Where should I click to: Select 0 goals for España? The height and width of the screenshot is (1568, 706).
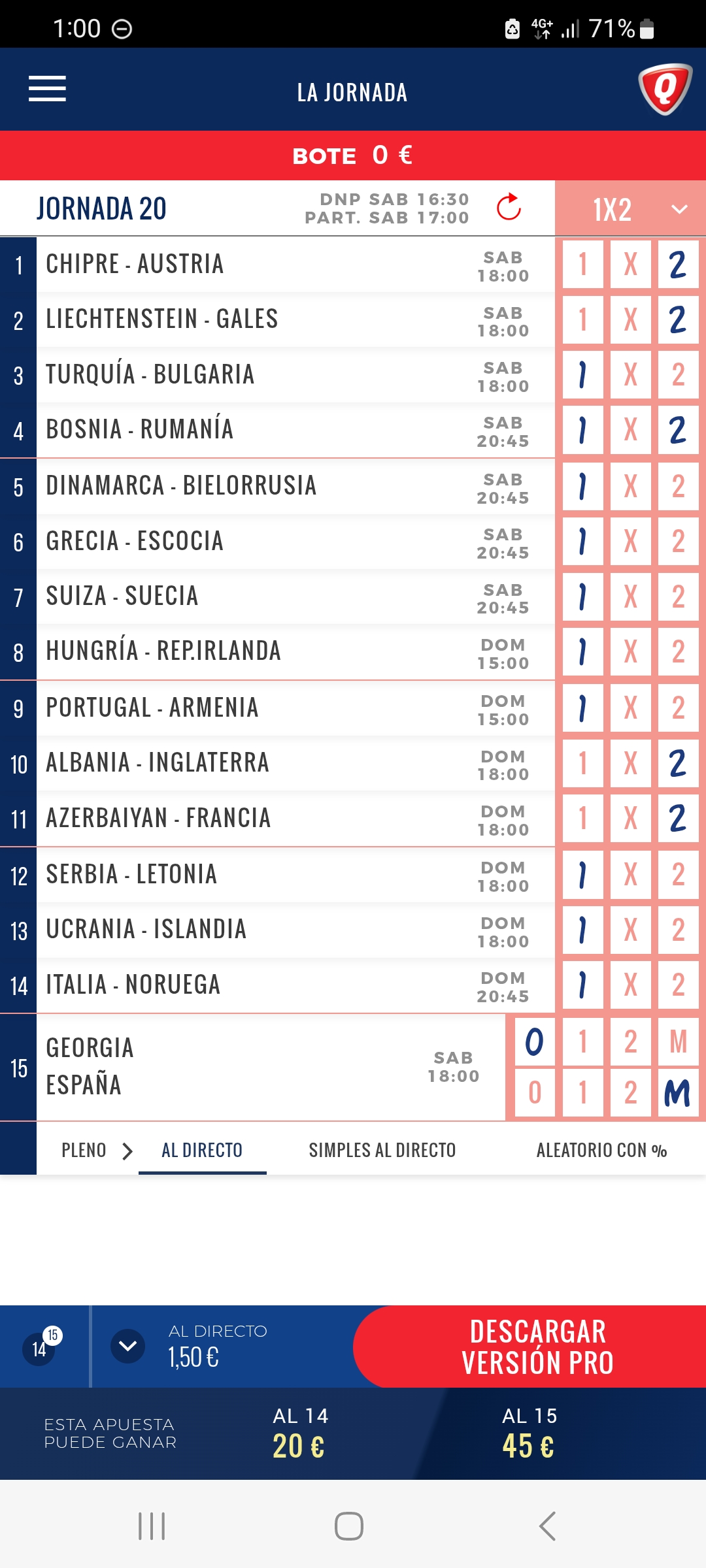(535, 1092)
